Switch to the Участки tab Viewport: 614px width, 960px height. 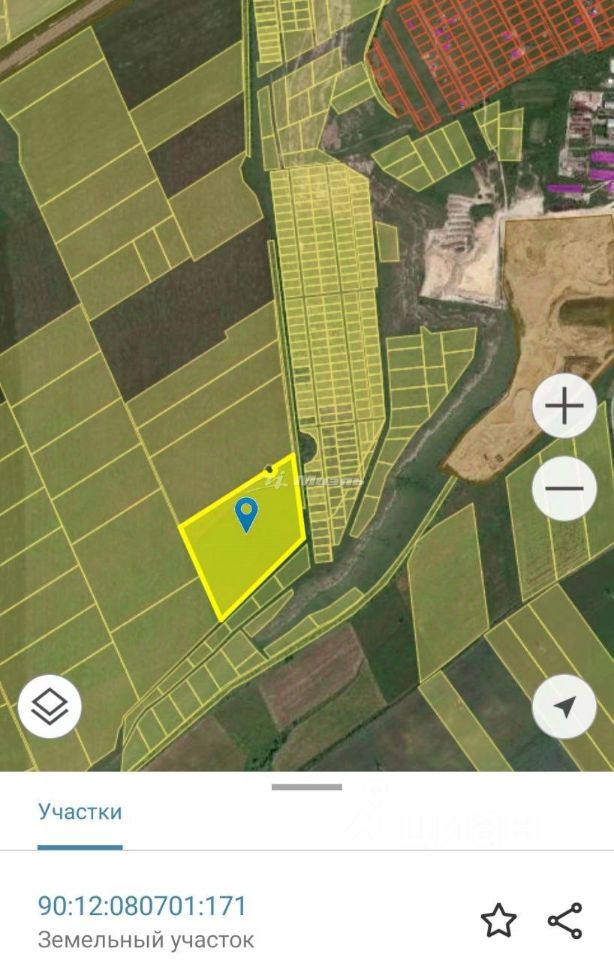tap(80, 811)
